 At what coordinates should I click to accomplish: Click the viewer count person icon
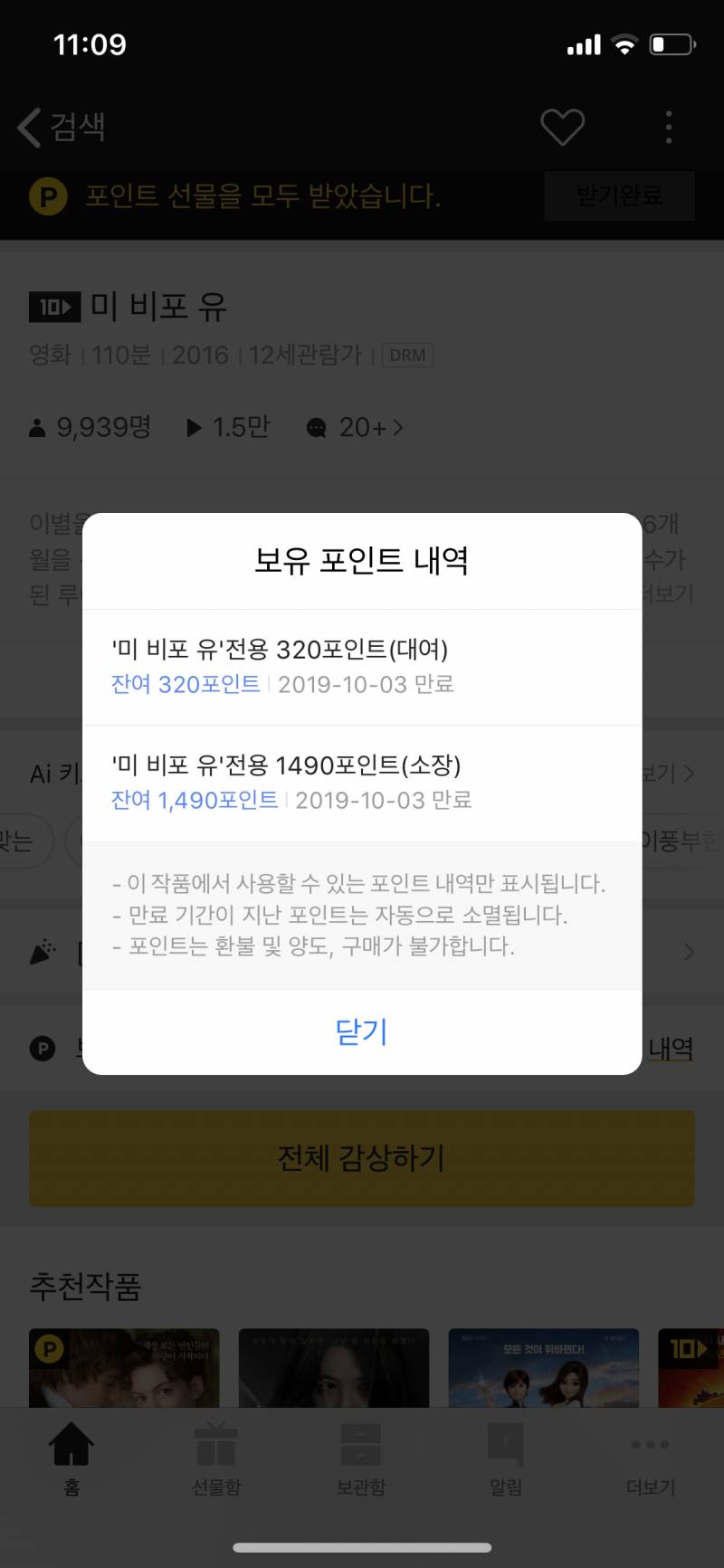click(38, 427)
